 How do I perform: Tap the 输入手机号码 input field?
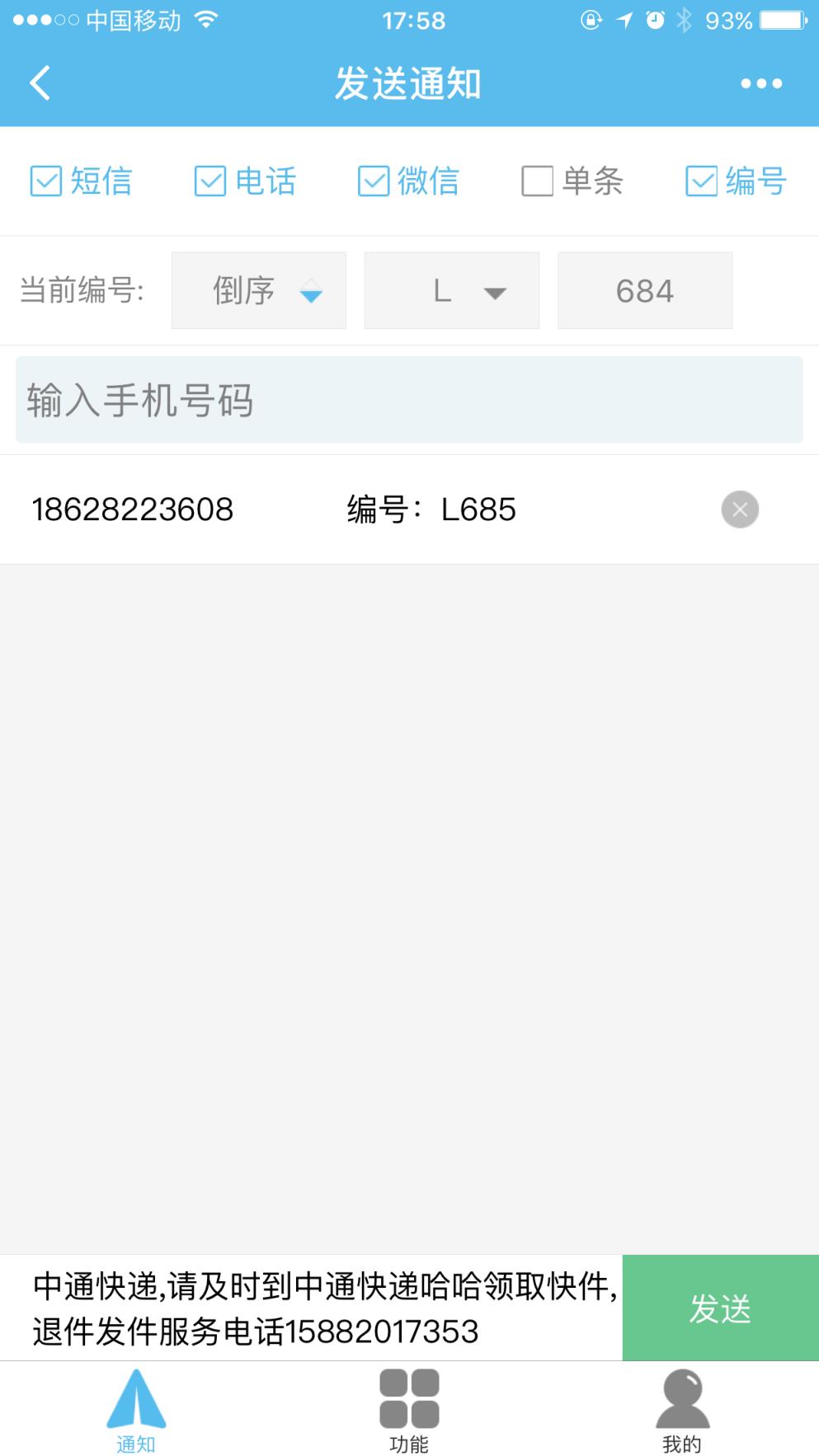(409, 399)
